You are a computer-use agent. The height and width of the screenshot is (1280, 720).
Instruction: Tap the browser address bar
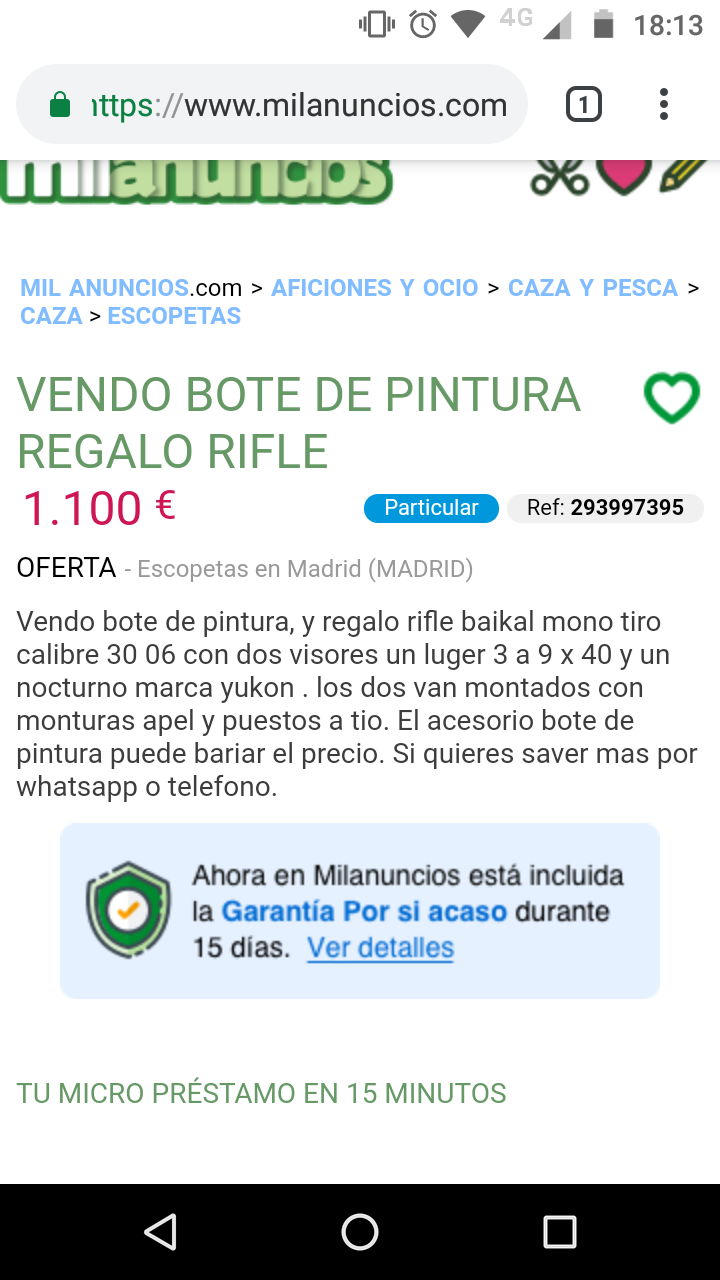tap(290, 105)
